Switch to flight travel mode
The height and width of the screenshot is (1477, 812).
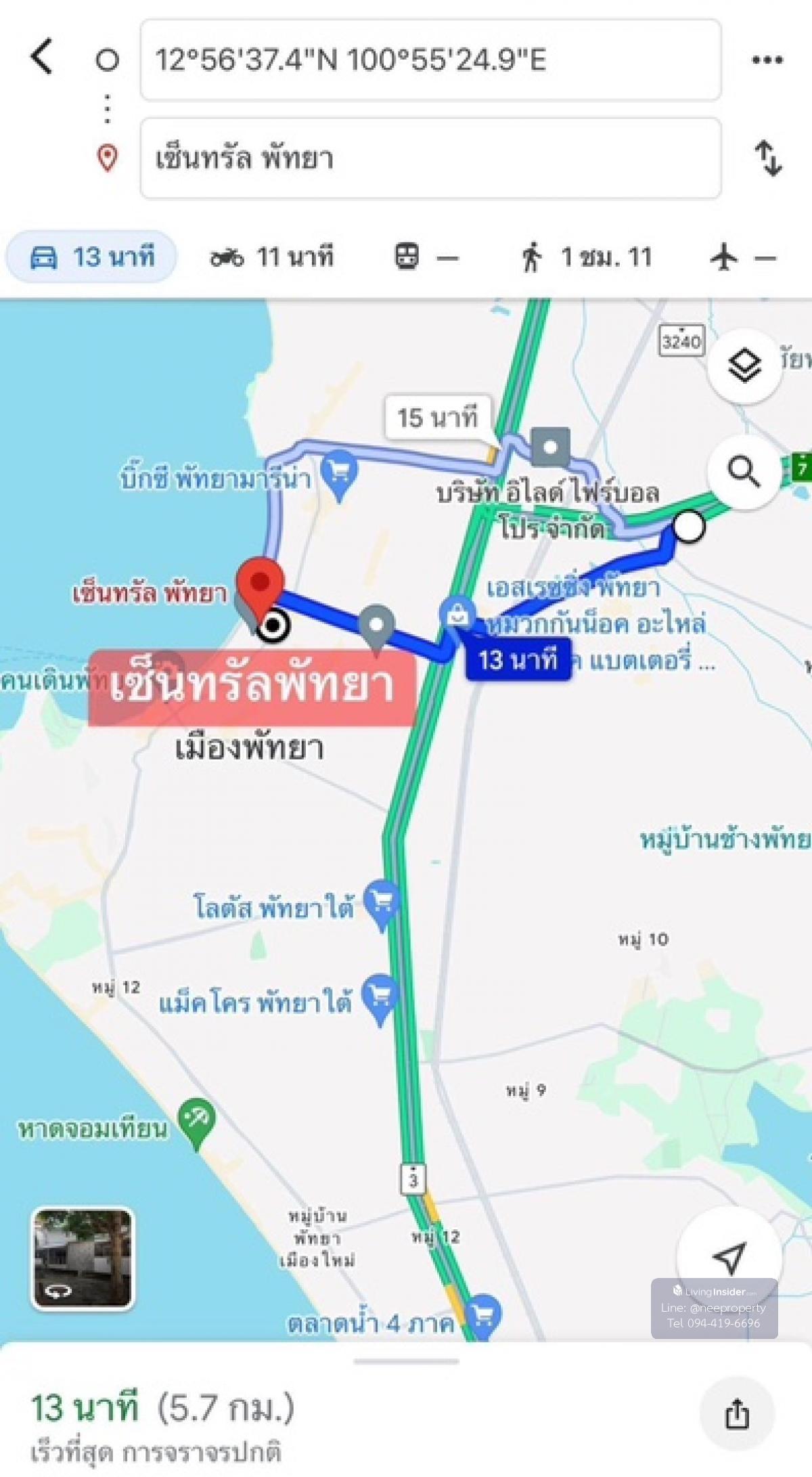[x=743, y=258]
